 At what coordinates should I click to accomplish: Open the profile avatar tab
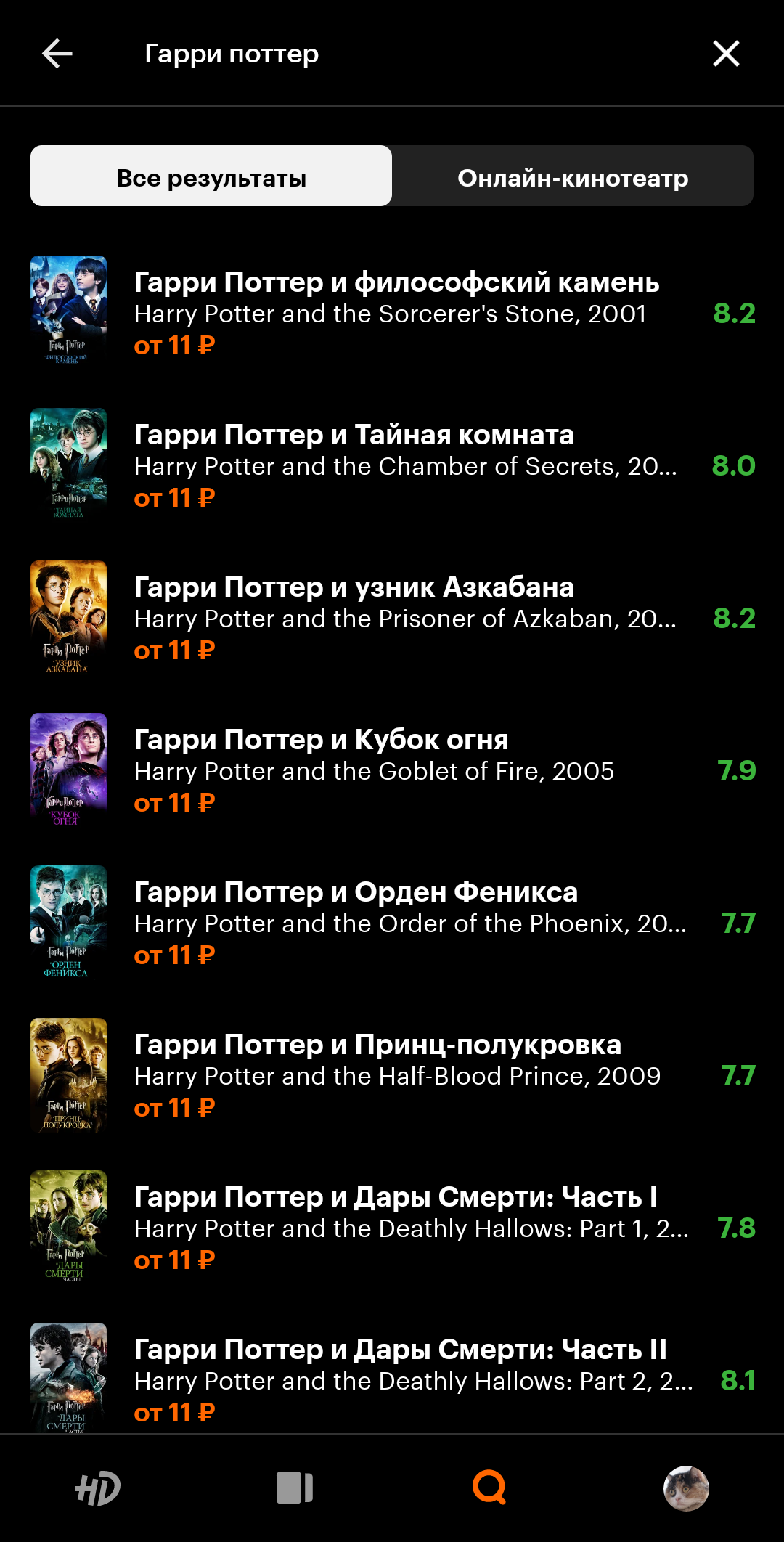point(686,1488)
